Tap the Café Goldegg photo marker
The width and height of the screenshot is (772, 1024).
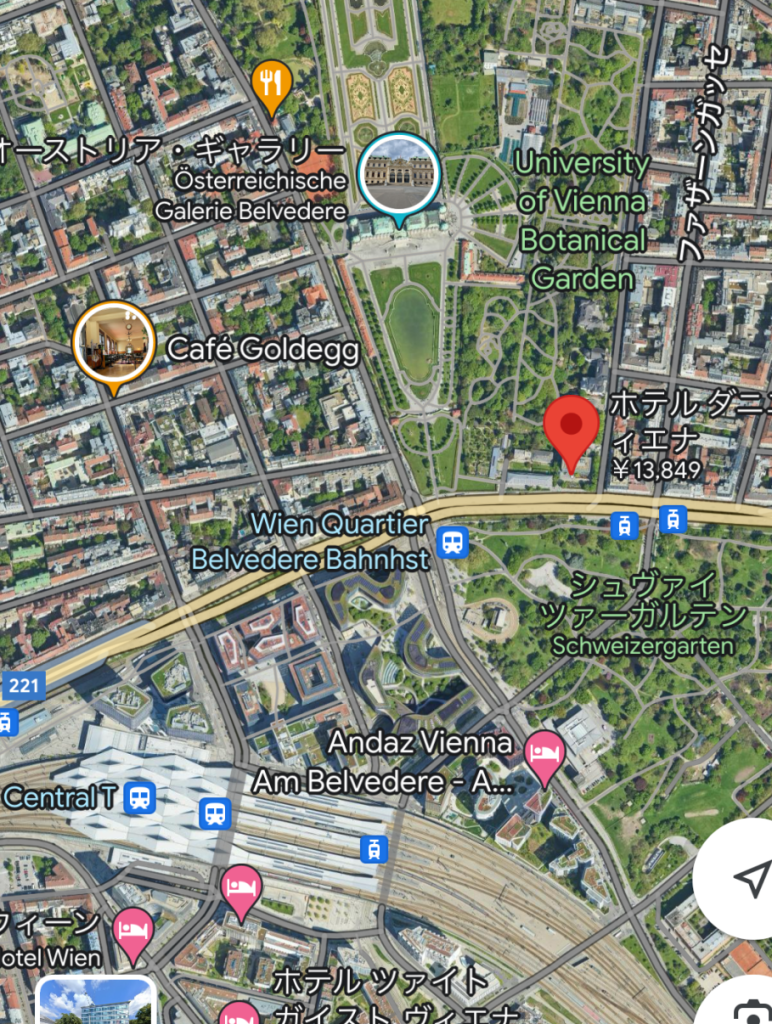tap(114, 343)
